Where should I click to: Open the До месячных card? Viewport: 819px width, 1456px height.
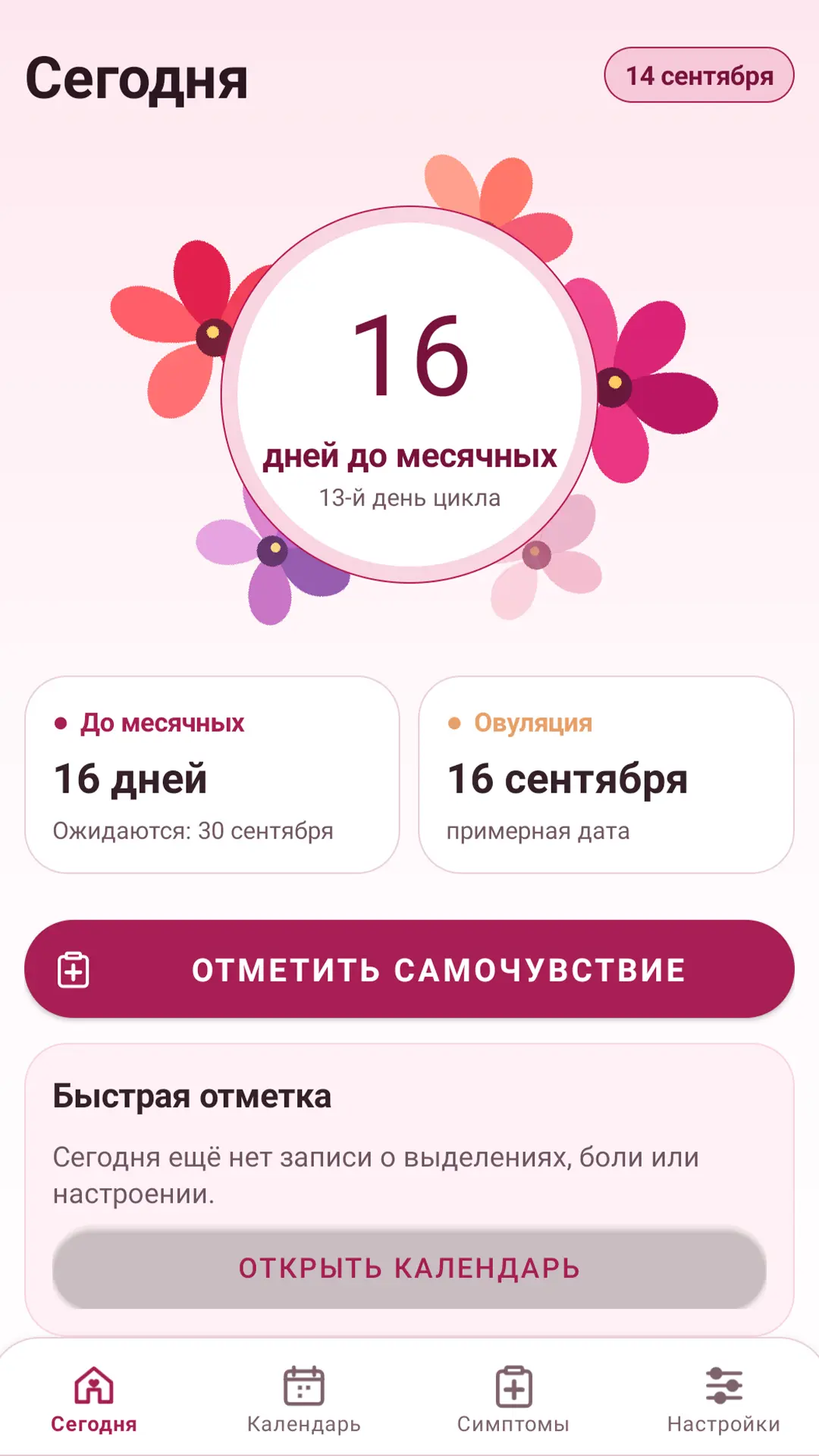(x=212, y=774)
